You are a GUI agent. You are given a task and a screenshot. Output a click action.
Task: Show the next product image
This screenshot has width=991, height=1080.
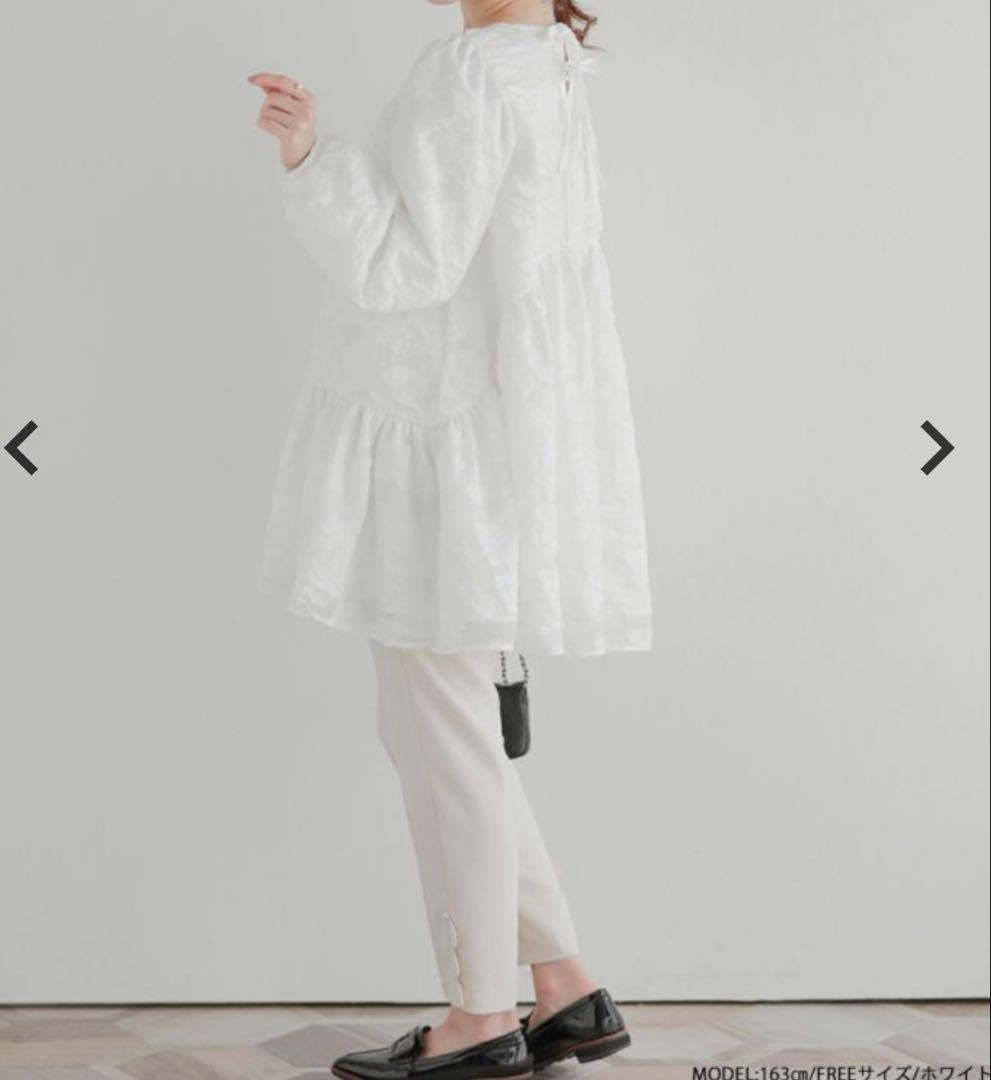tap(936, 447)
